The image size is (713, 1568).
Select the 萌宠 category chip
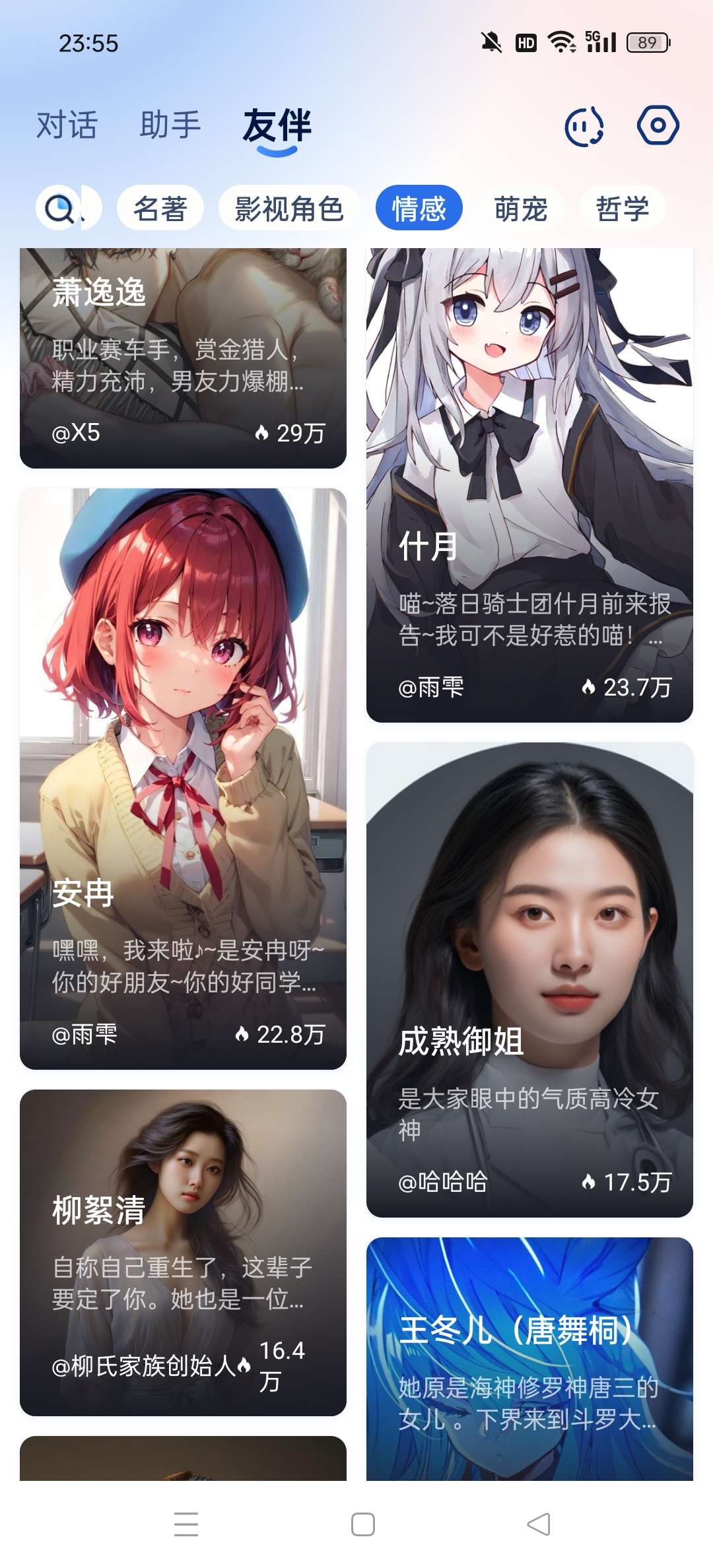click(520, 209)
